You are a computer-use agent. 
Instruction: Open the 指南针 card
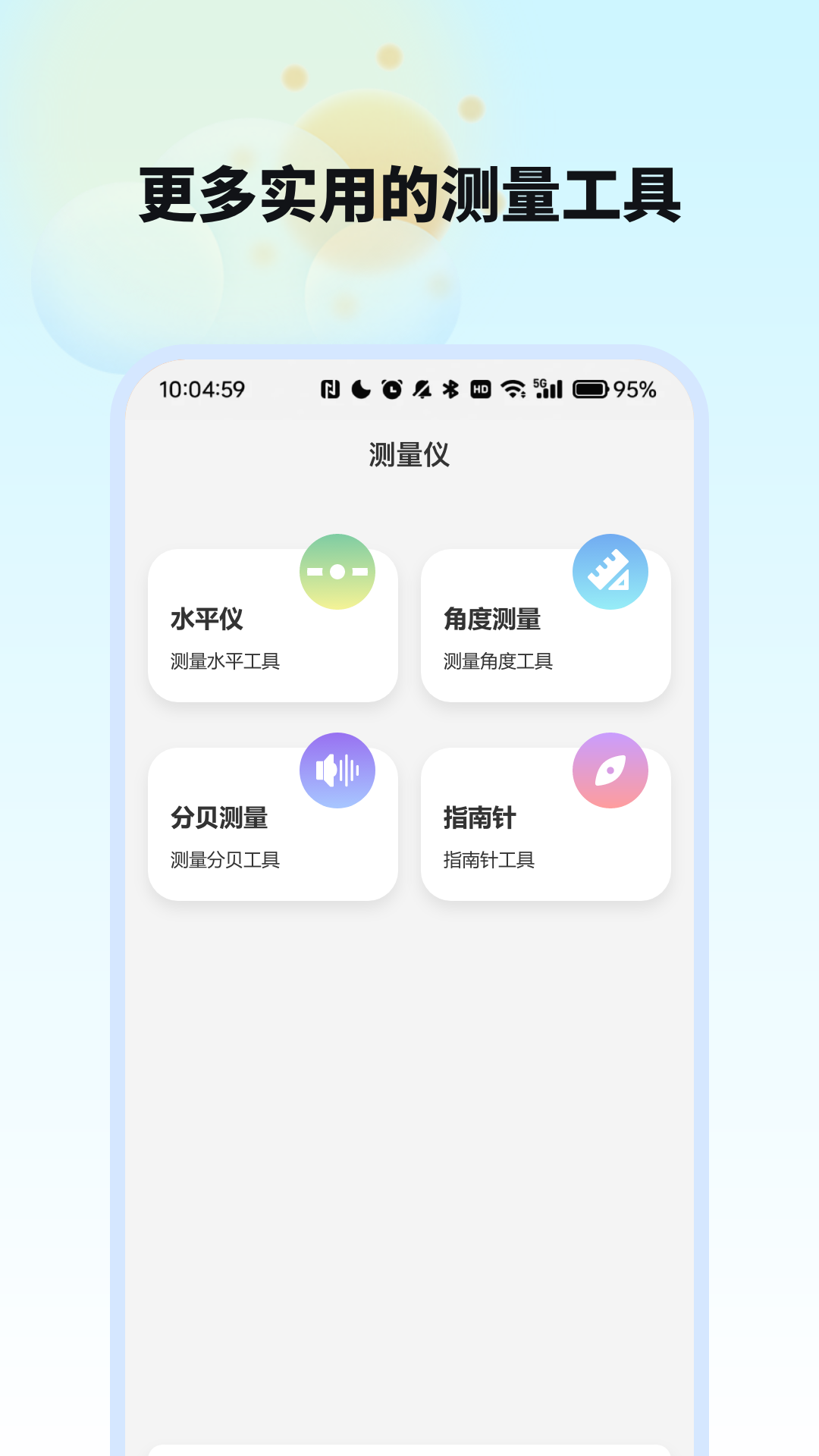[x=546, y=822]
